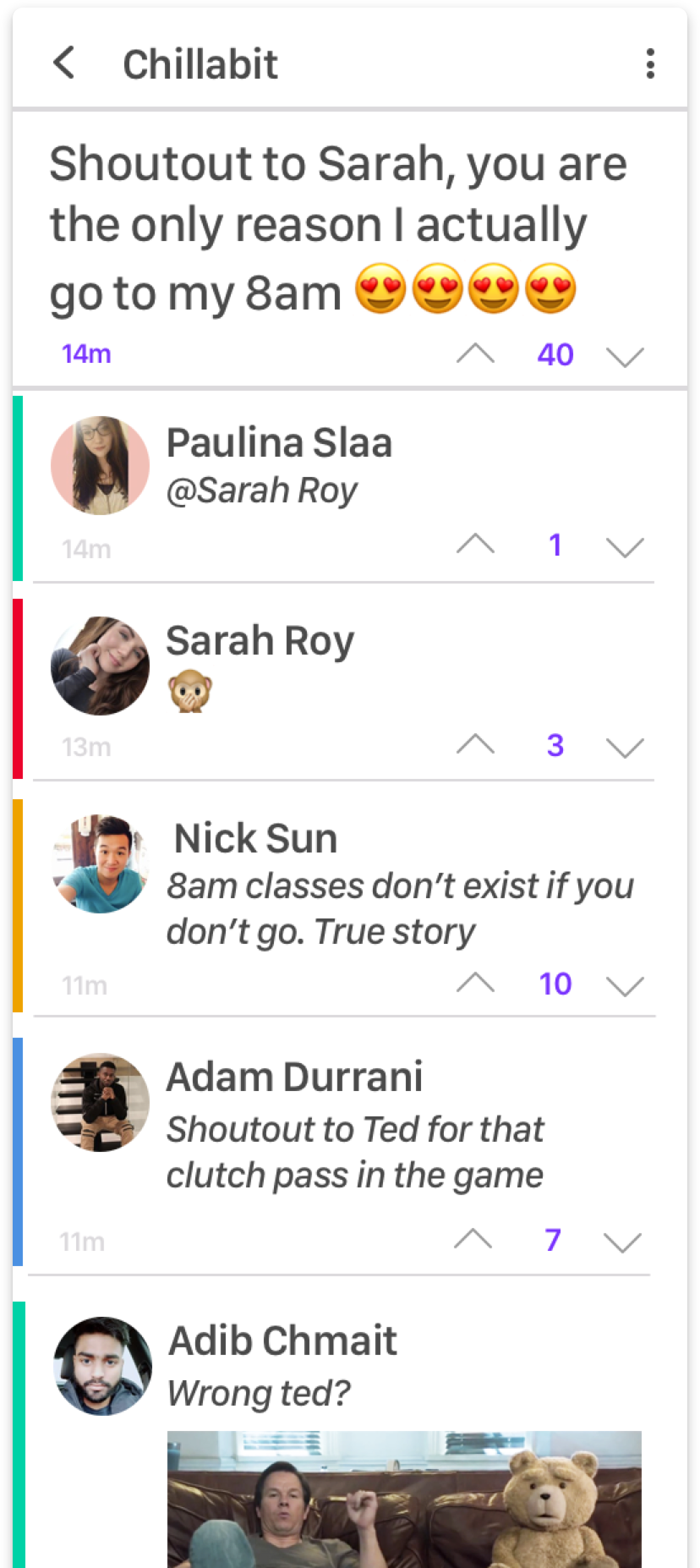The height and width of the screenshot is (1568, 700).
Task: Go back from the Chillabit thread
Action: point(64,63)
